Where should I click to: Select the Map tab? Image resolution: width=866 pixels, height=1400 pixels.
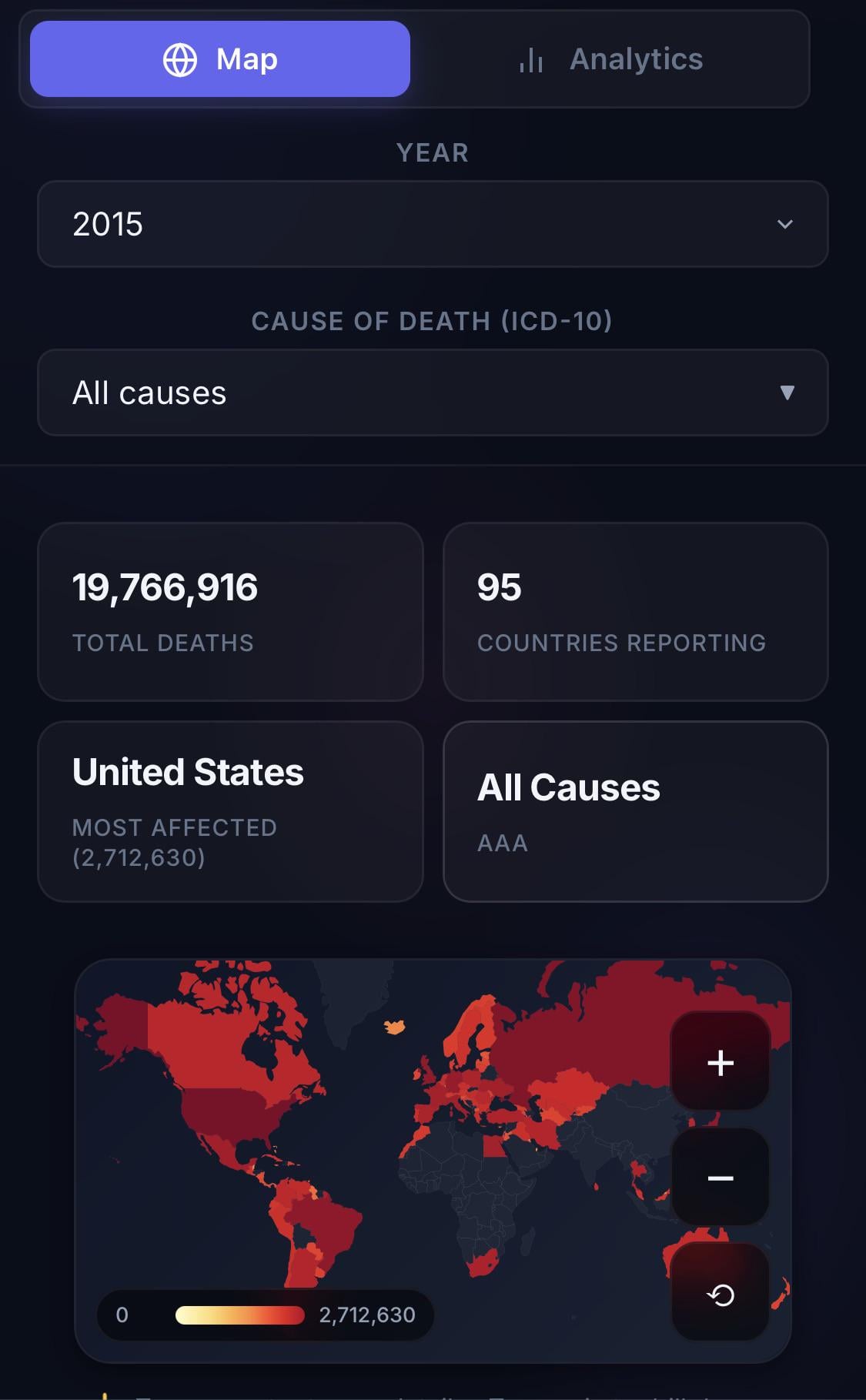(x=220, y=59)
